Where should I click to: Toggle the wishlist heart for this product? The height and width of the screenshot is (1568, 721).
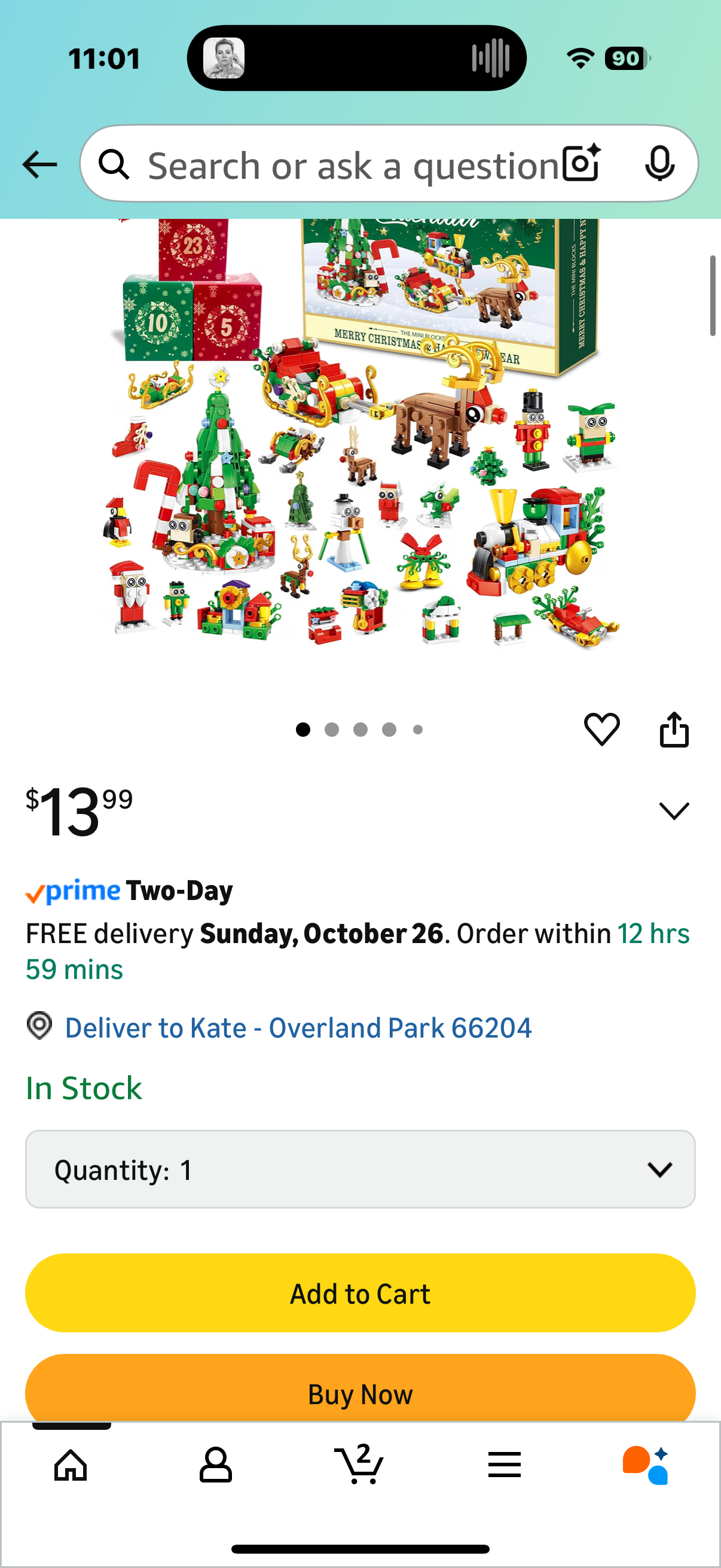click(601, 729)
